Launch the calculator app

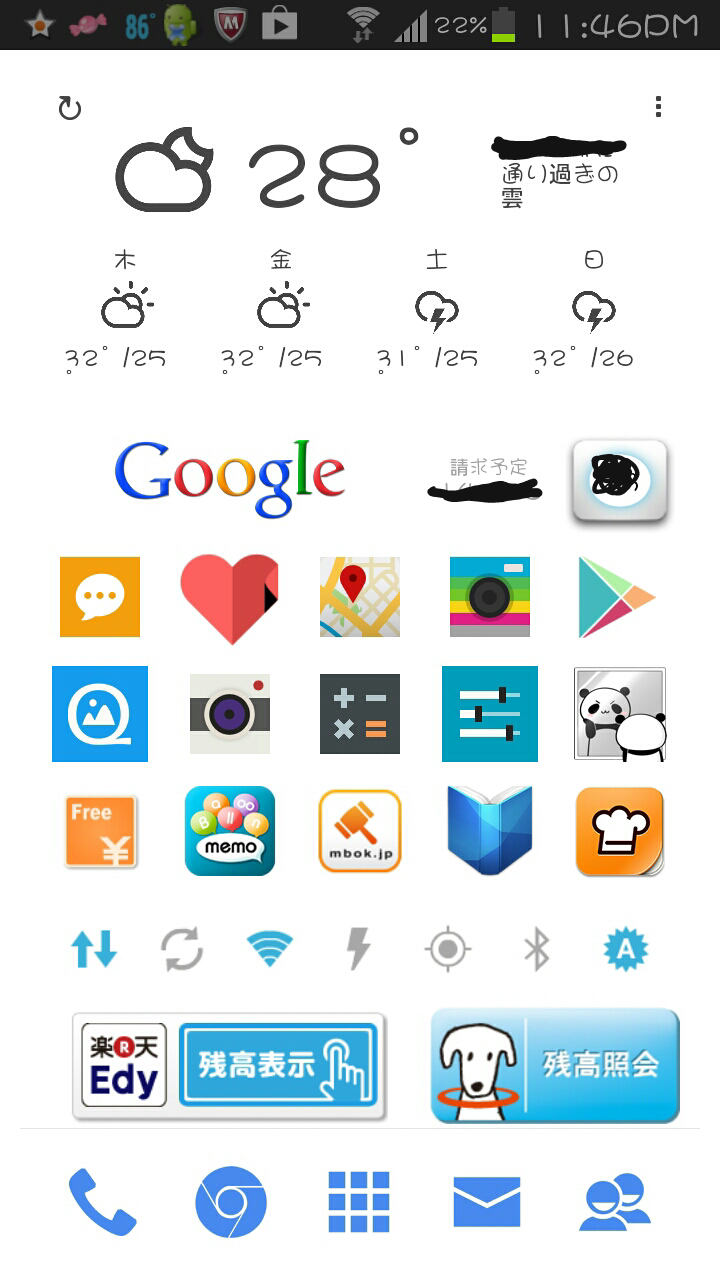pyautogui.click(x=359, y=714)
